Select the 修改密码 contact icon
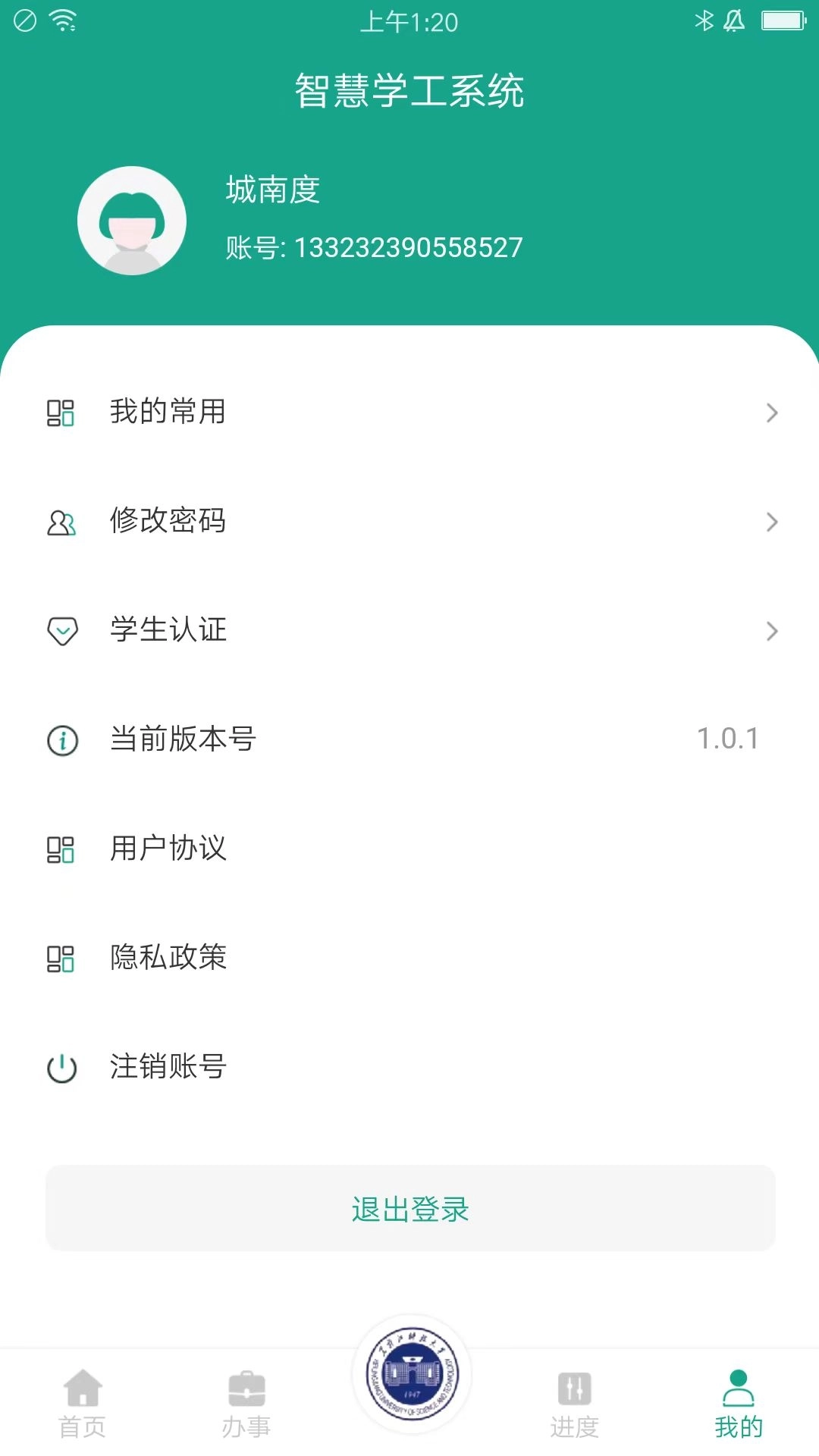Viewport: 819px width, 1456px height. [63, 521]
